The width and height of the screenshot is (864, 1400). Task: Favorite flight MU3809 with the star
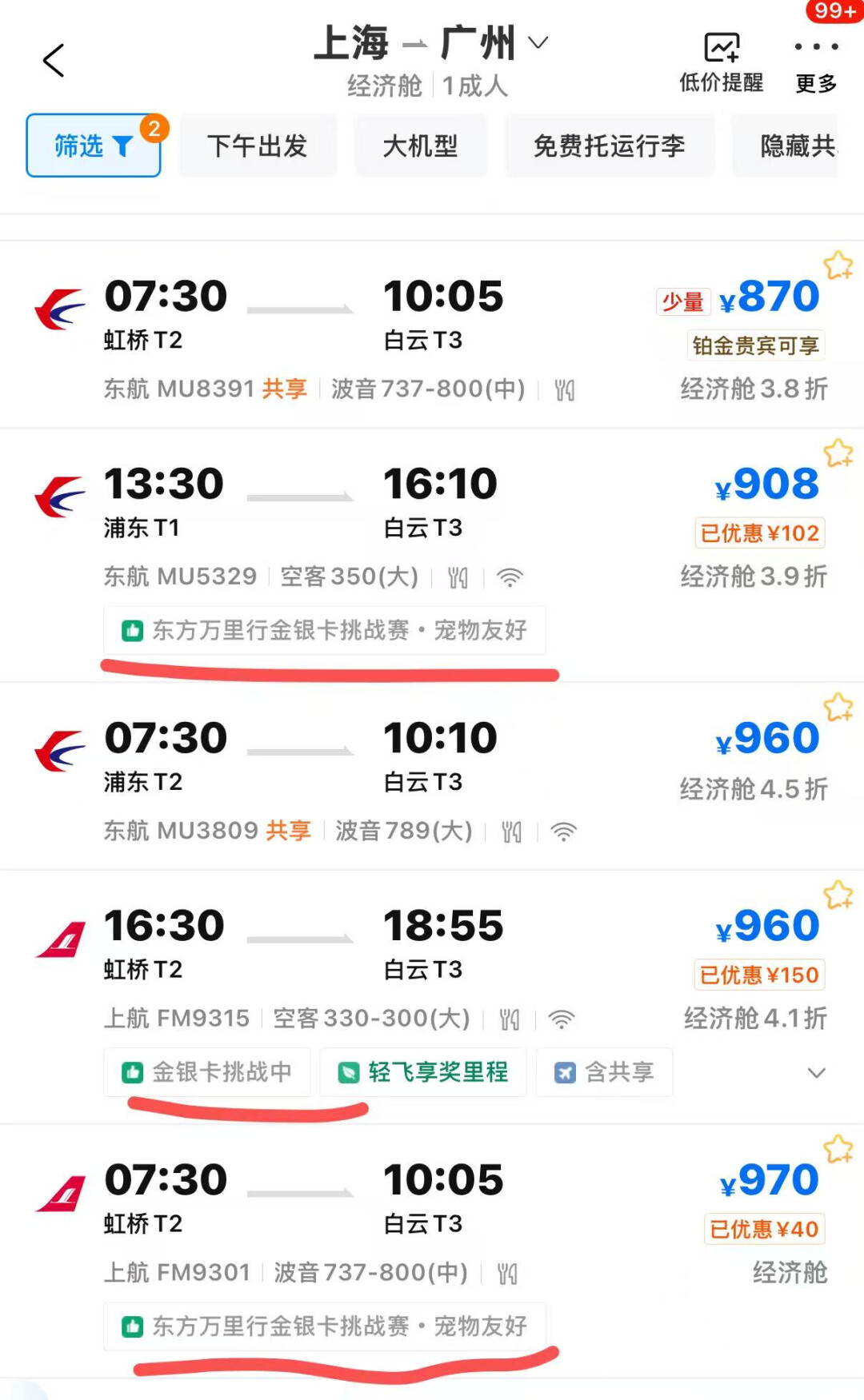click(x=838, y=708)
